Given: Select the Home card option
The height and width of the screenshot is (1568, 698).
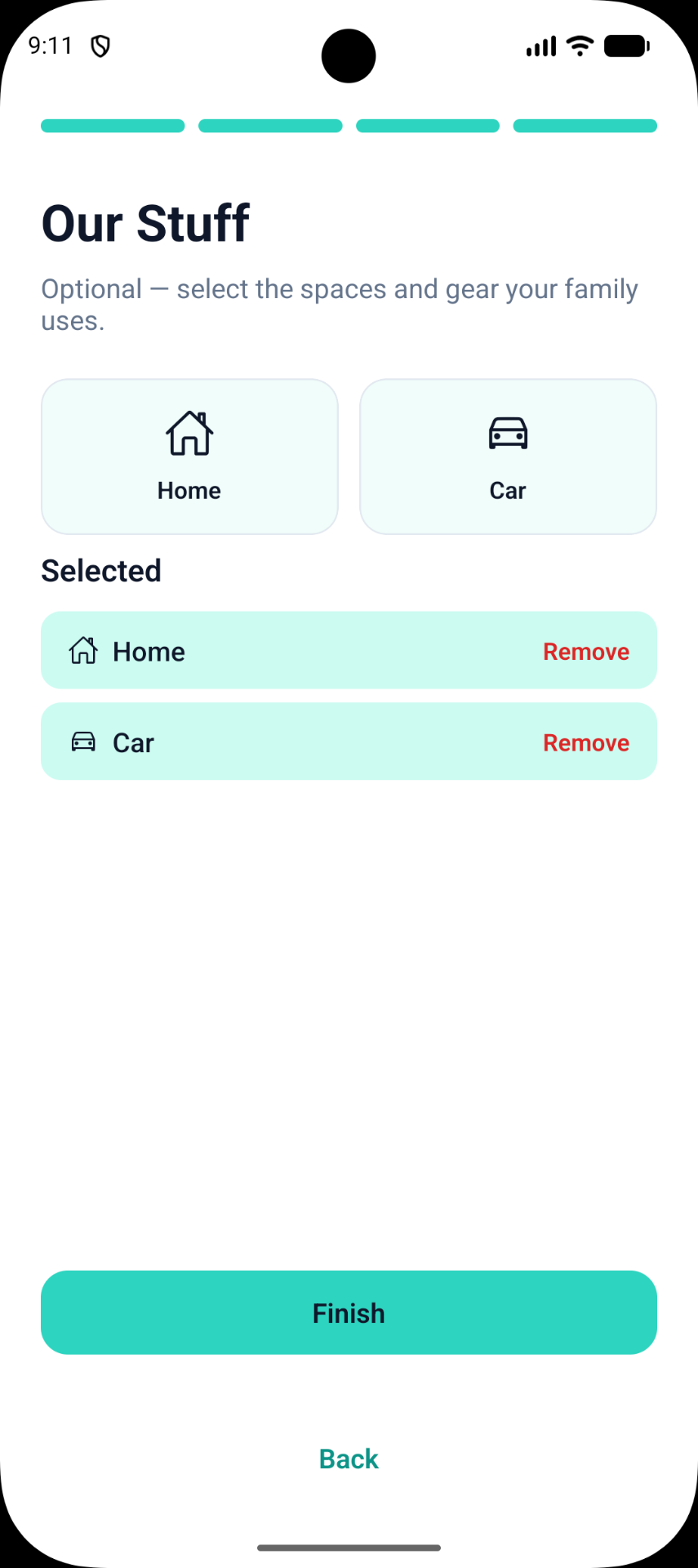Looking at the screenshot, I should (x=189, y=457).
